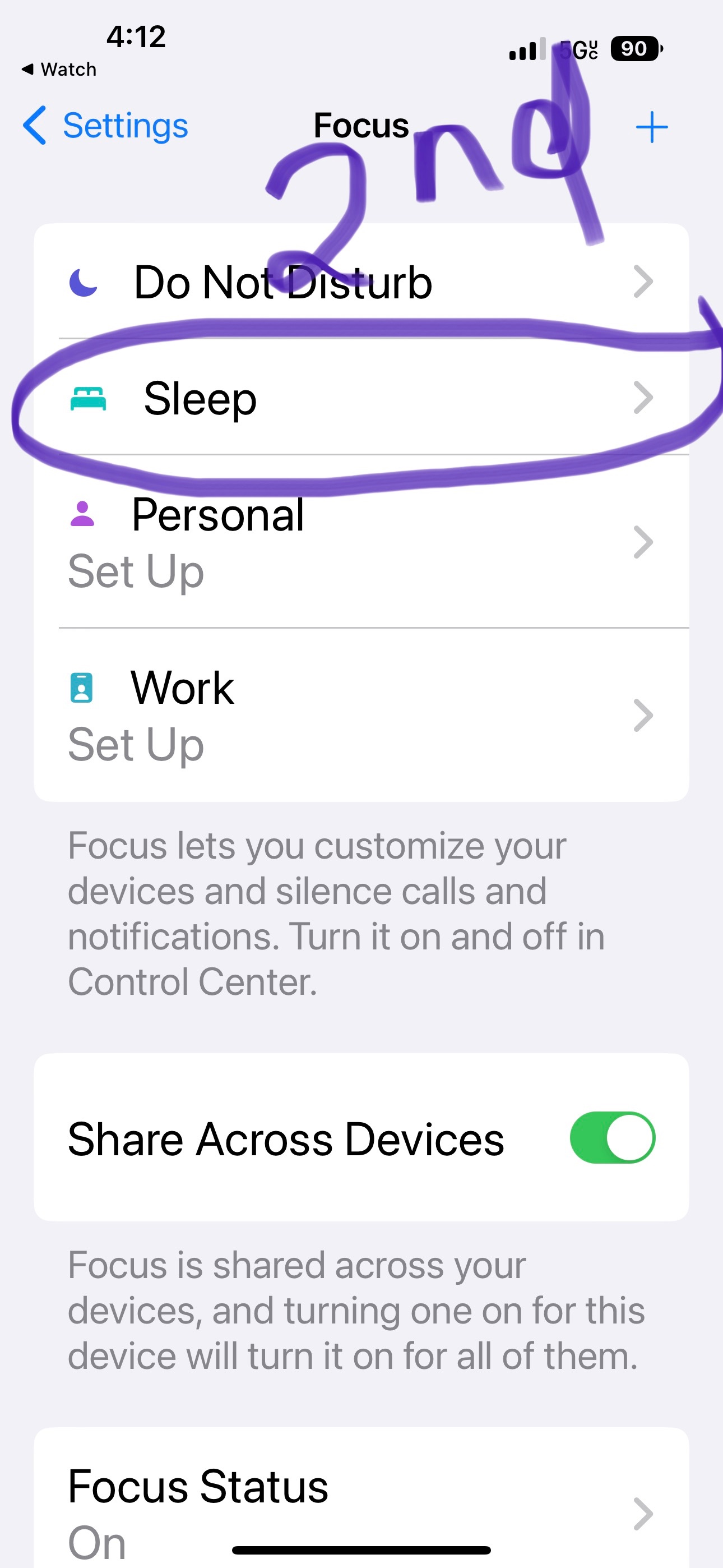Open Do Not Disturb focus
The height and width of the screenshot is (1568, 723).
pyautogui.click(x=361, y=281)
